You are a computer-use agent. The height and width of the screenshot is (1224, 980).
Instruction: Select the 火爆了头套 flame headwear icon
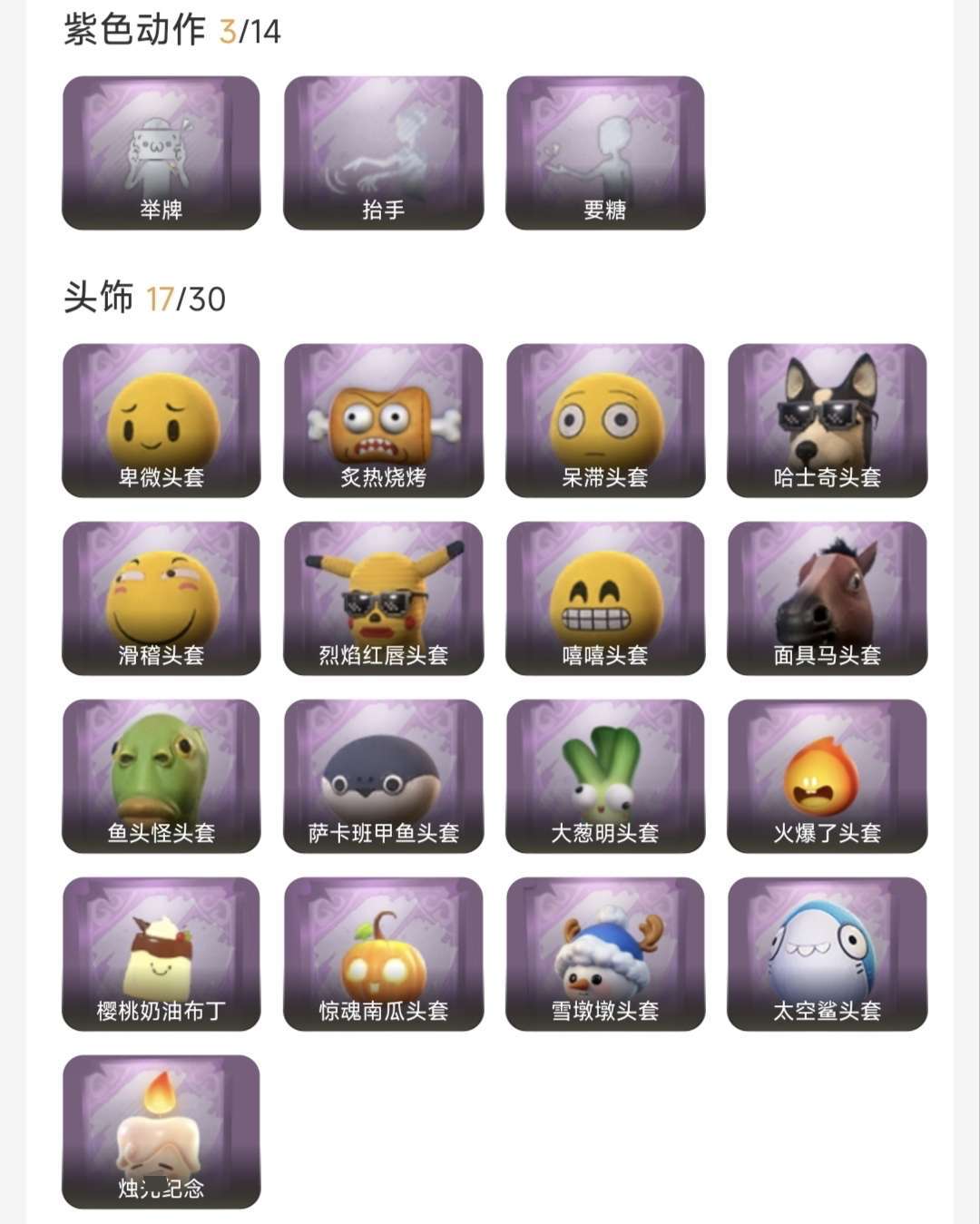pos(826,776)
